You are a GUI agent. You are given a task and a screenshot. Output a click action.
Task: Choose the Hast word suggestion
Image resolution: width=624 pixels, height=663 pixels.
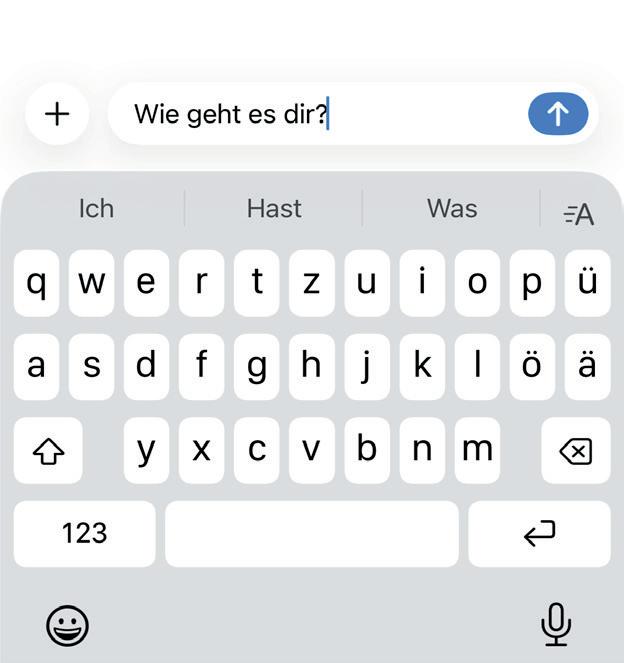[x=274, y=209]
